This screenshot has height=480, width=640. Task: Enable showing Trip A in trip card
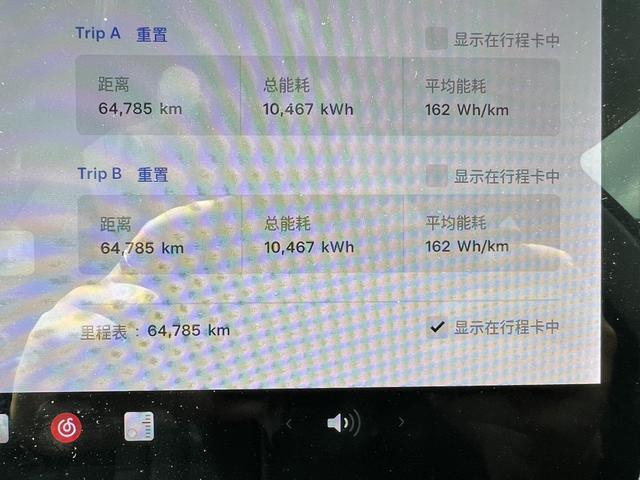(x=436, y=39)
